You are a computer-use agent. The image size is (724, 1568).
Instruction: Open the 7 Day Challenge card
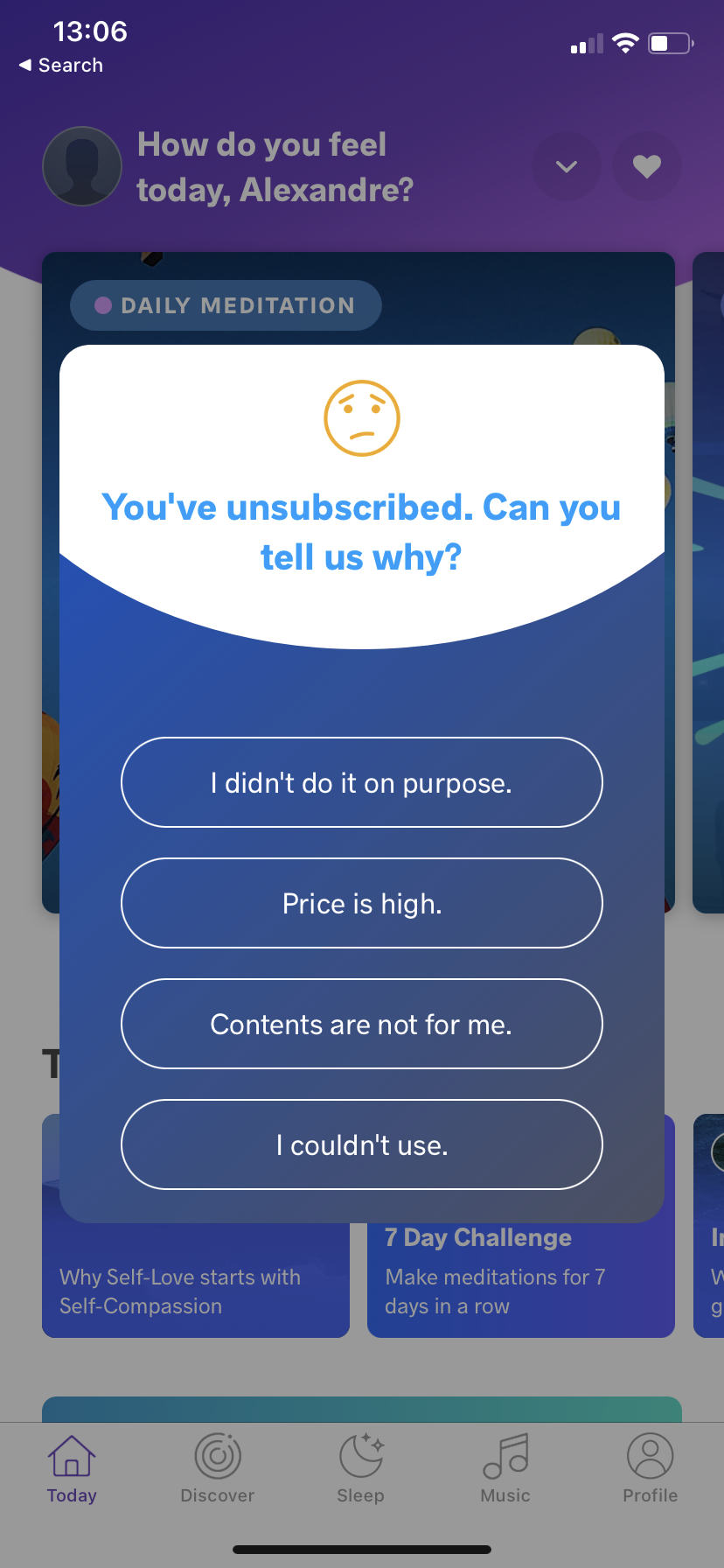point(520,1269)
